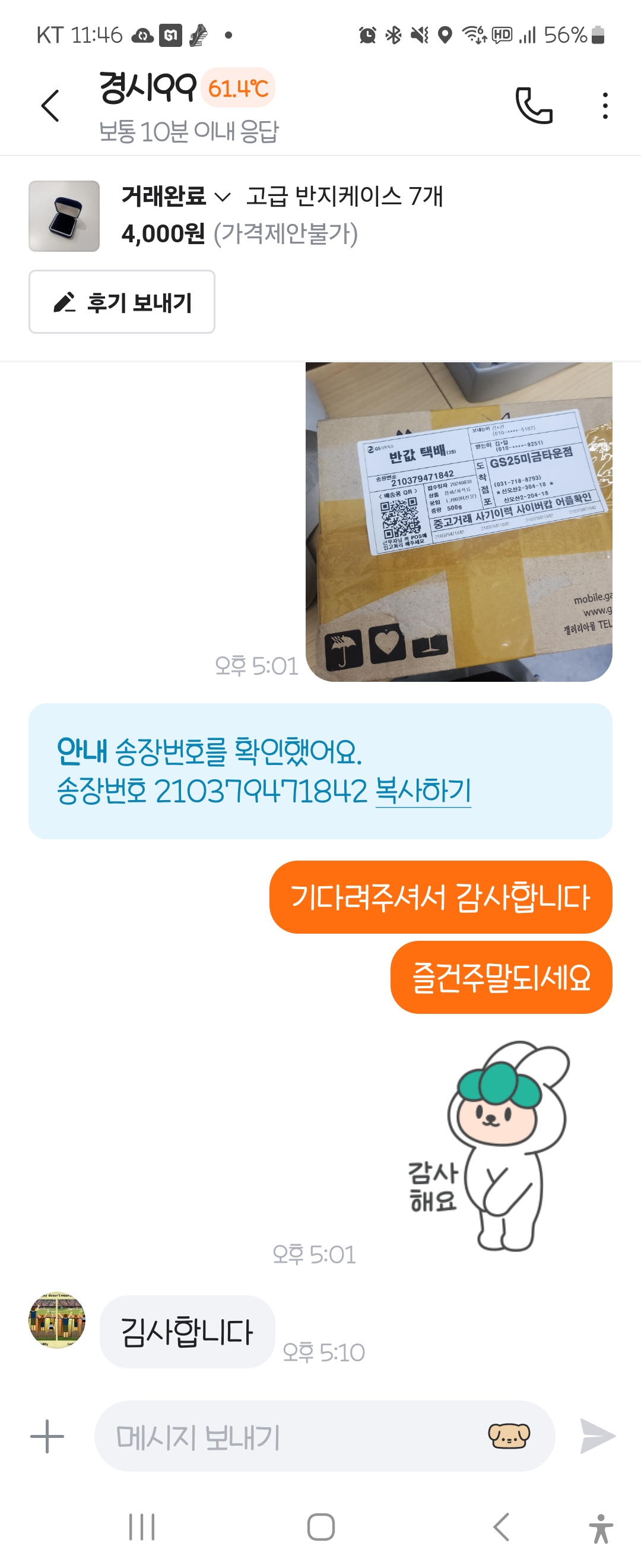Image resolution: width=641 pixels, height=1568 pixels.
Task: Copy tracking number via 복사하기 link
Action: [x=423, y=791]
